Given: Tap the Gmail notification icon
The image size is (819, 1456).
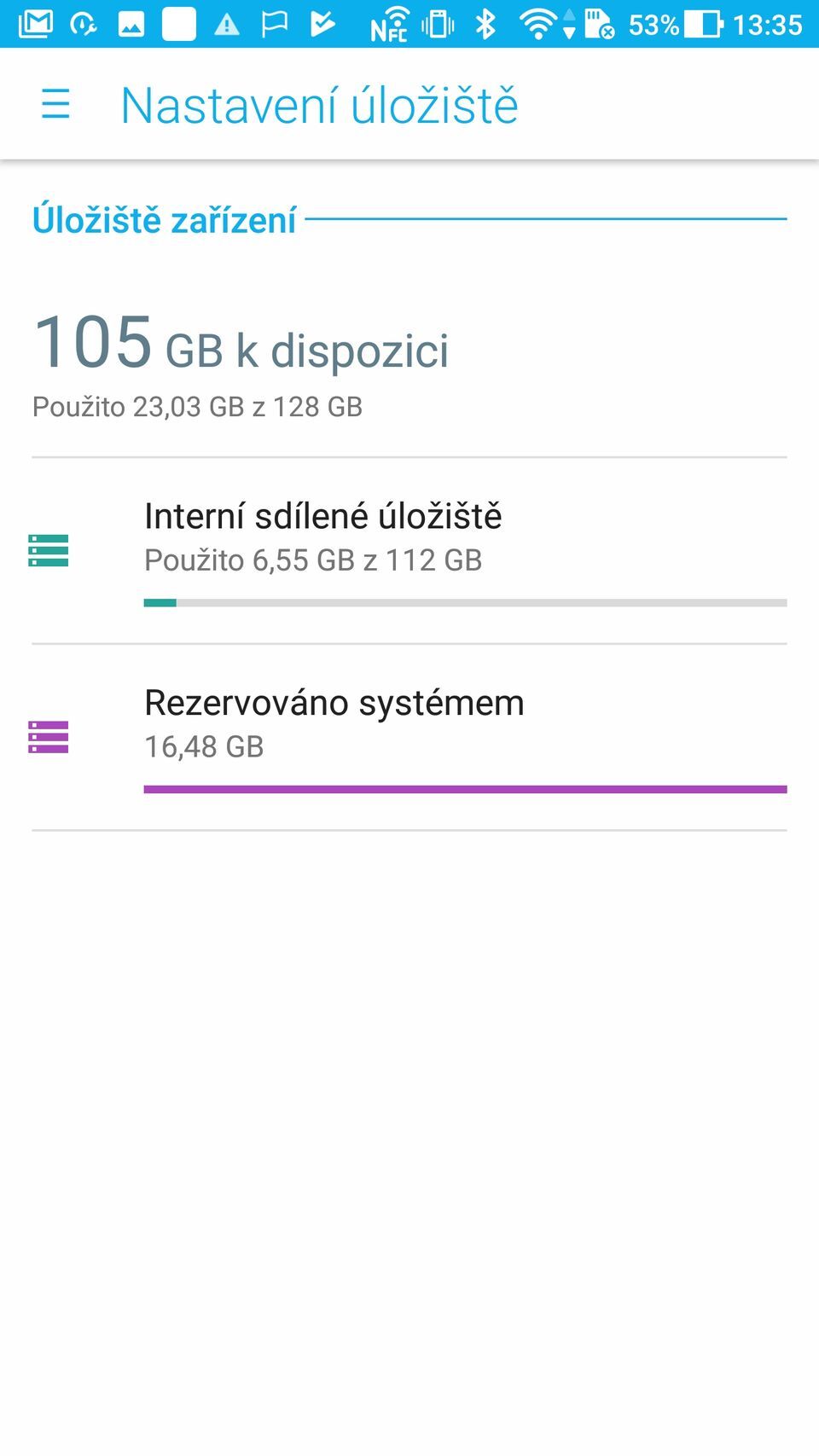Looking at the screenshot, I should click(36, 23).
